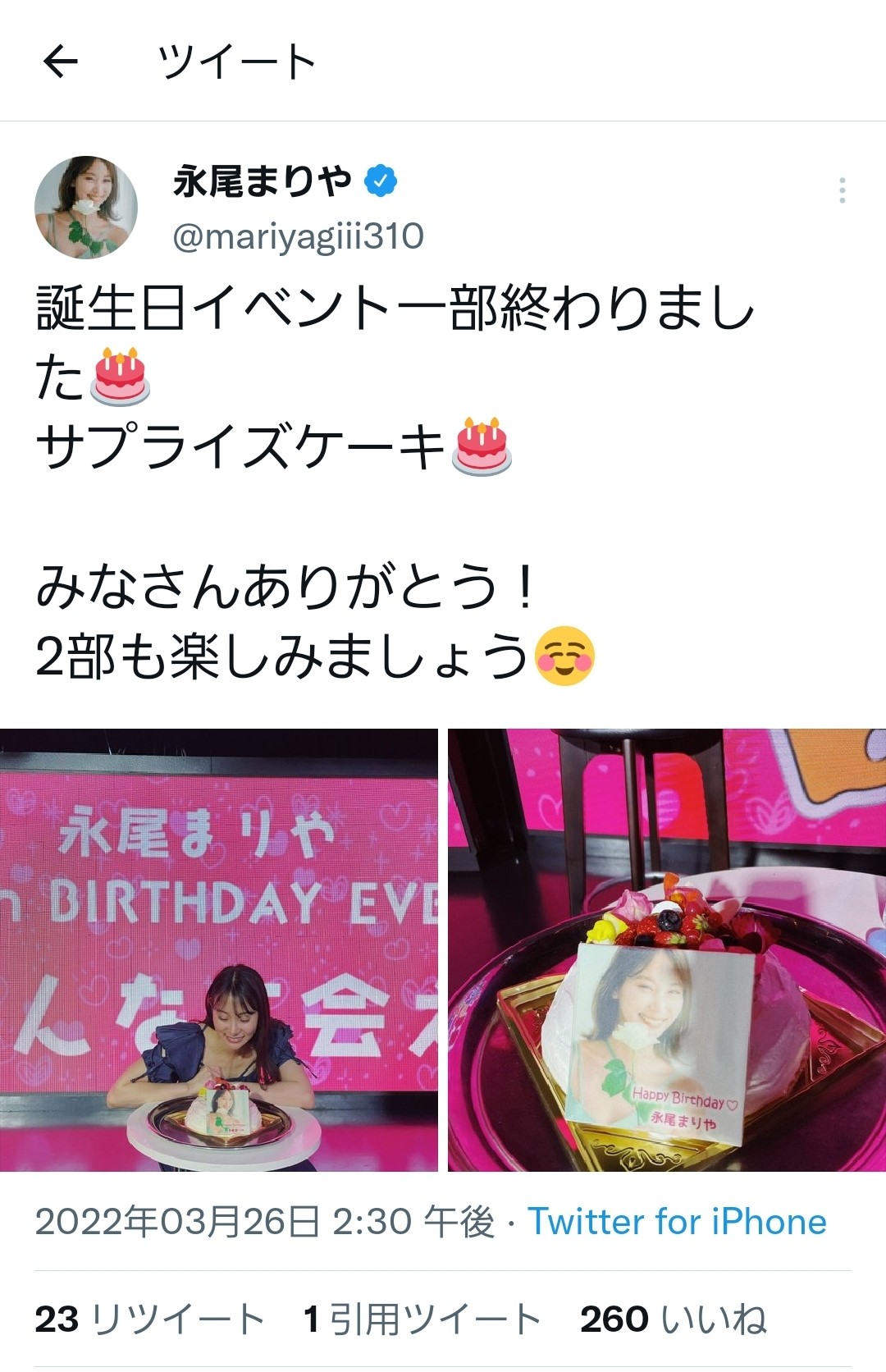The height and width of the screenshot is (1372, 886).
Task: Open 永尾まりや's profile avatar
Action: 86,208
